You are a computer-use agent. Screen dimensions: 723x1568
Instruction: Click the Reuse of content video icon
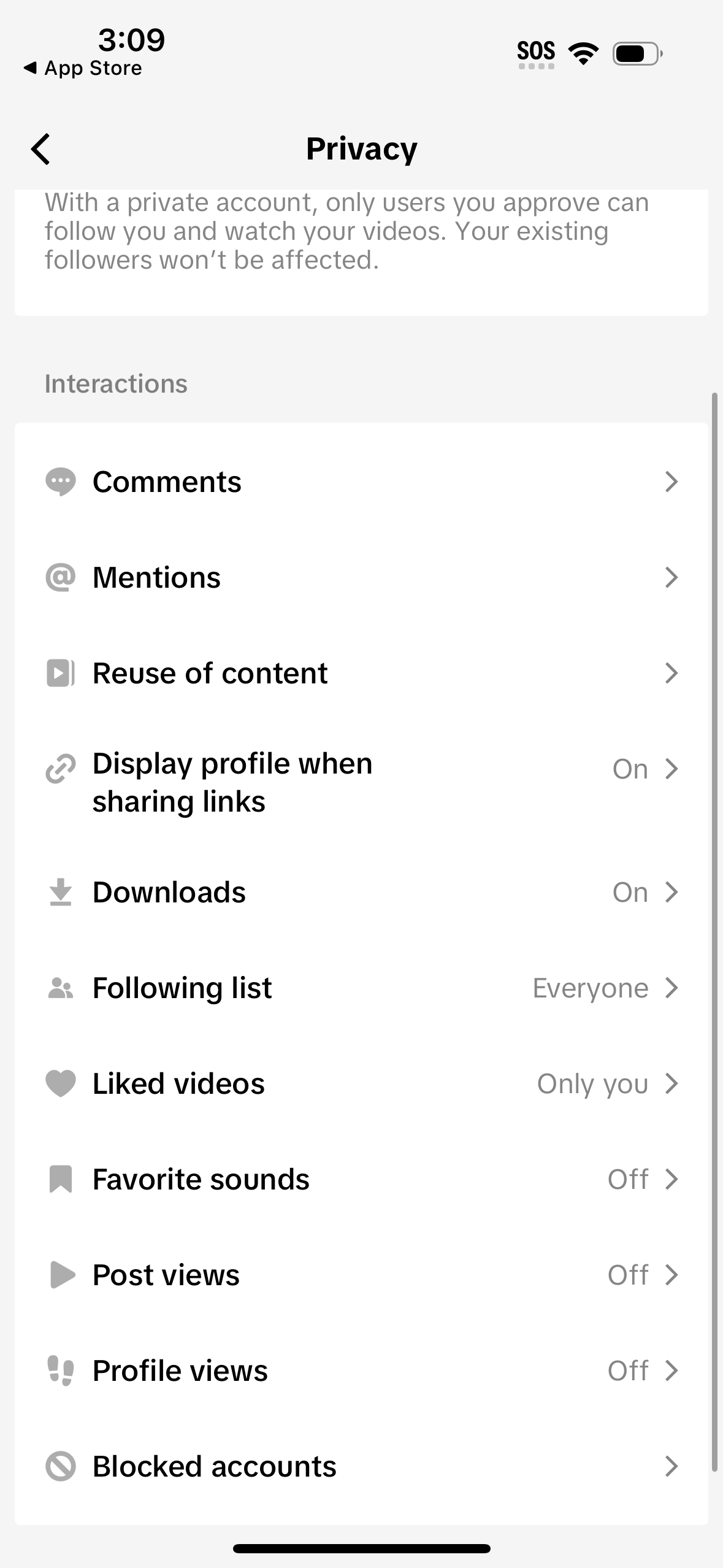point(60,673)
